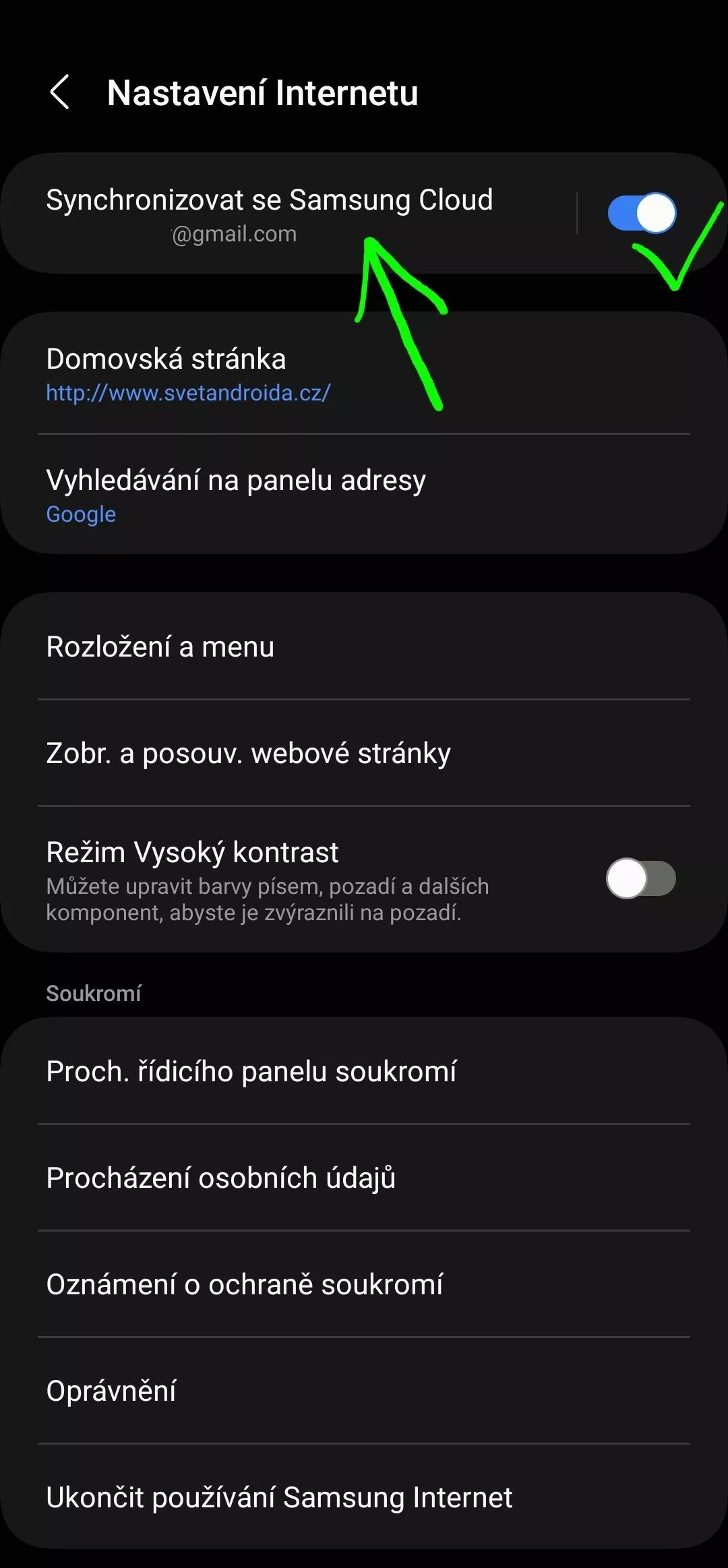The height and width of the screenshot is (1568, 728).
Task: Open Zobr. a posouv. webové stránky
Action: pos(364,753)
